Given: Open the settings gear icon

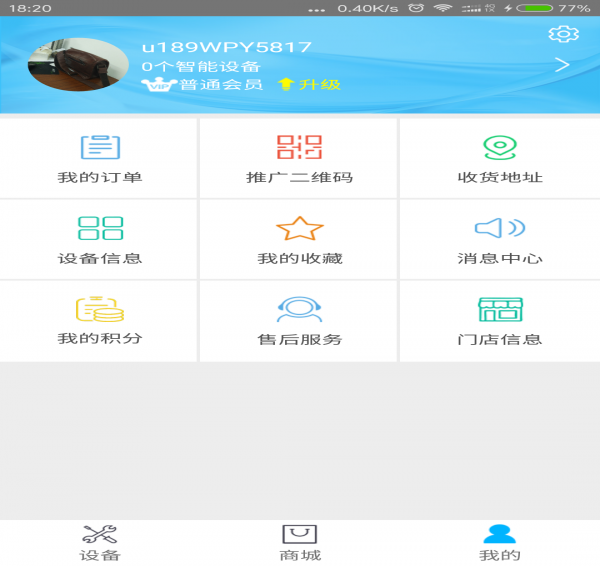Looking at the screenshot, I should click(564, 35).
